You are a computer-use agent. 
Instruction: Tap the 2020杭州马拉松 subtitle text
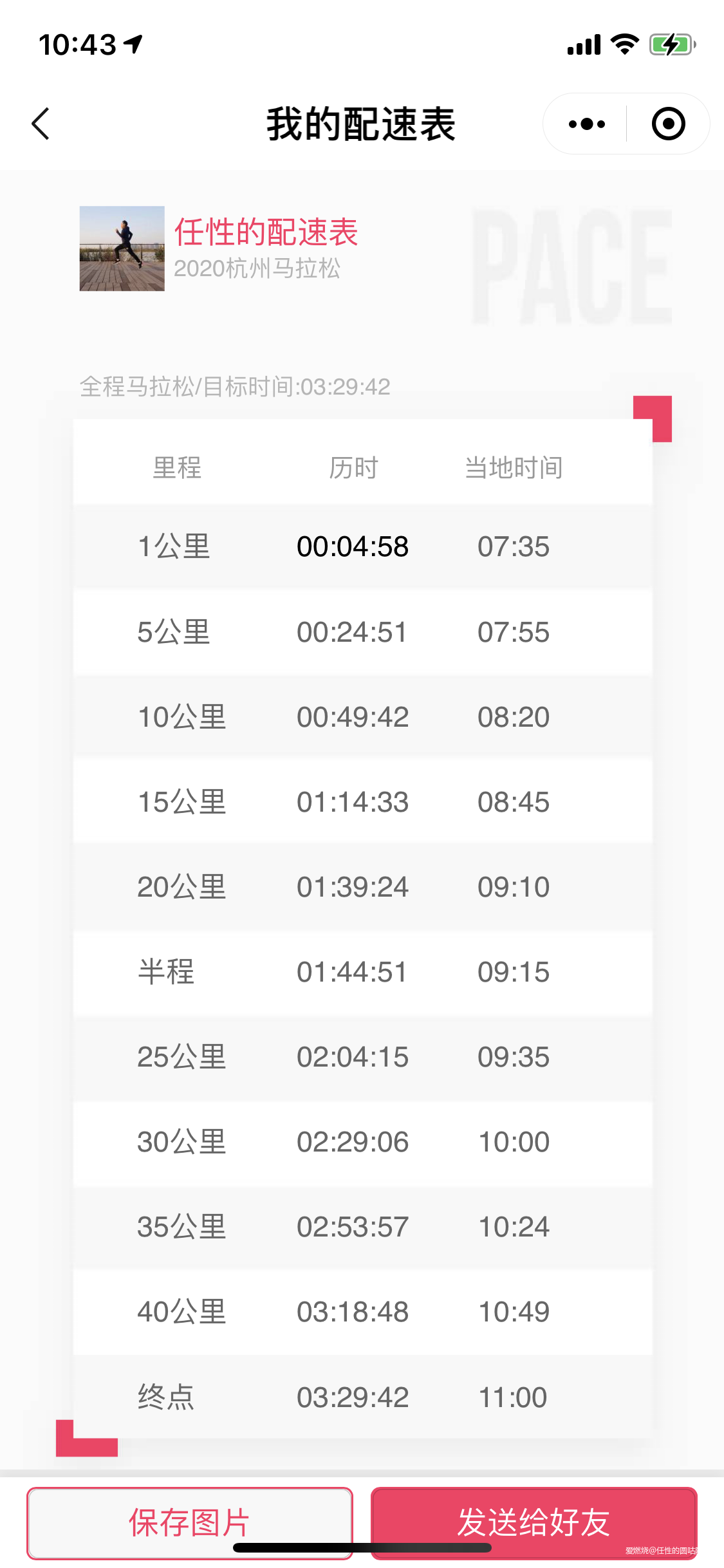coord(259,270)
